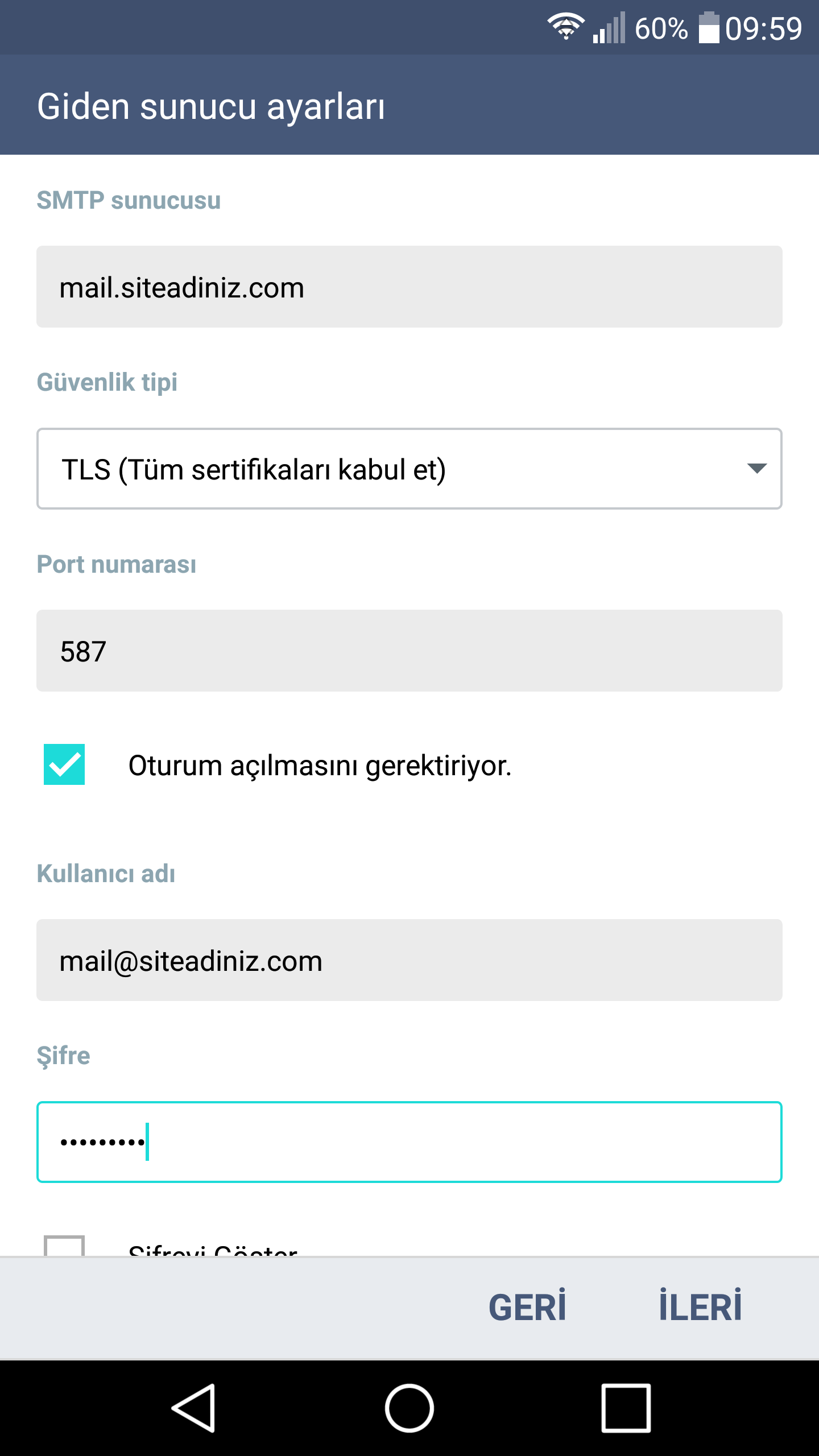
Task: Tap the system back navigation button
Action: click(193, 1408)
